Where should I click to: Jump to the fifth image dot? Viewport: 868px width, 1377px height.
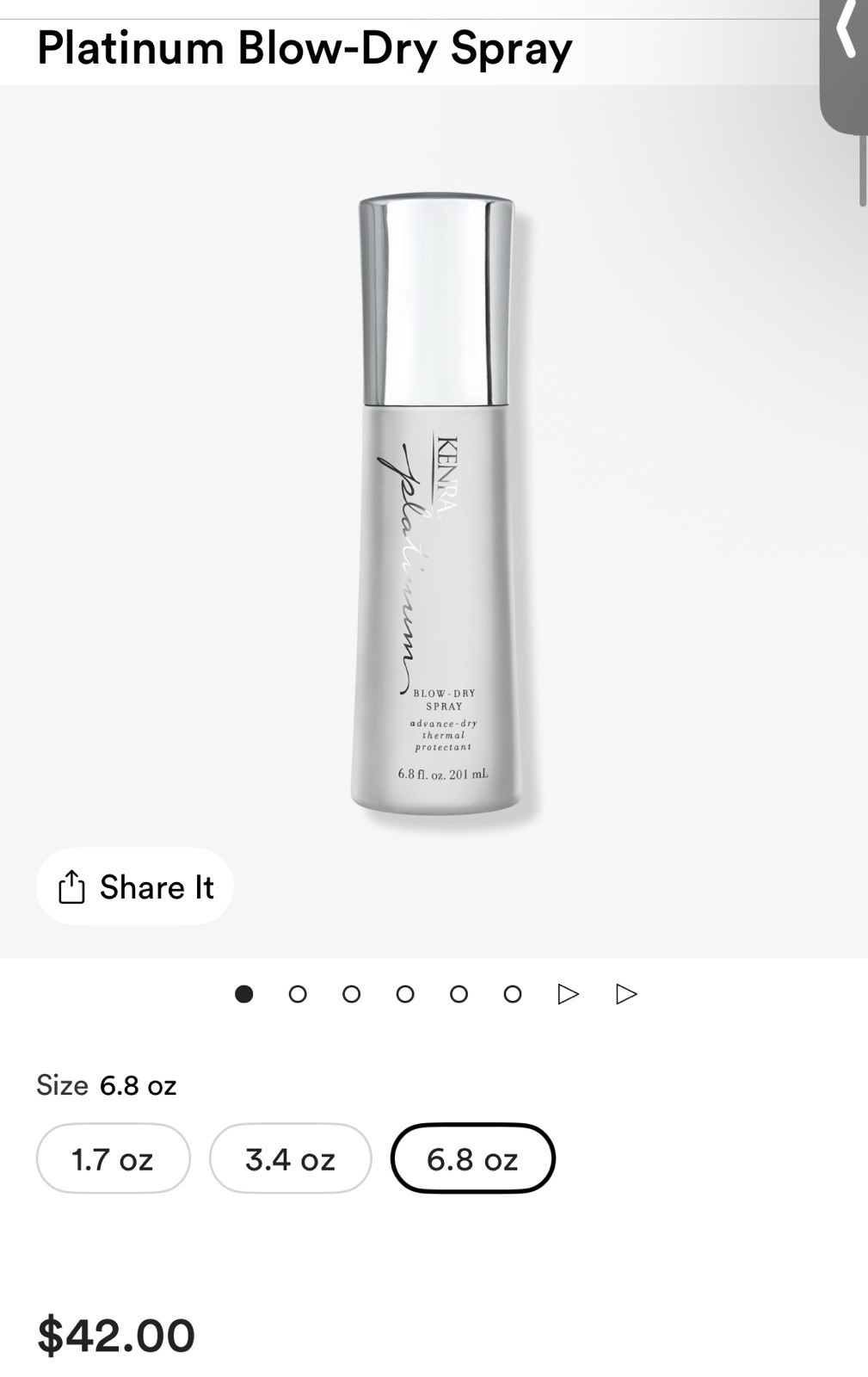[459, 994]
